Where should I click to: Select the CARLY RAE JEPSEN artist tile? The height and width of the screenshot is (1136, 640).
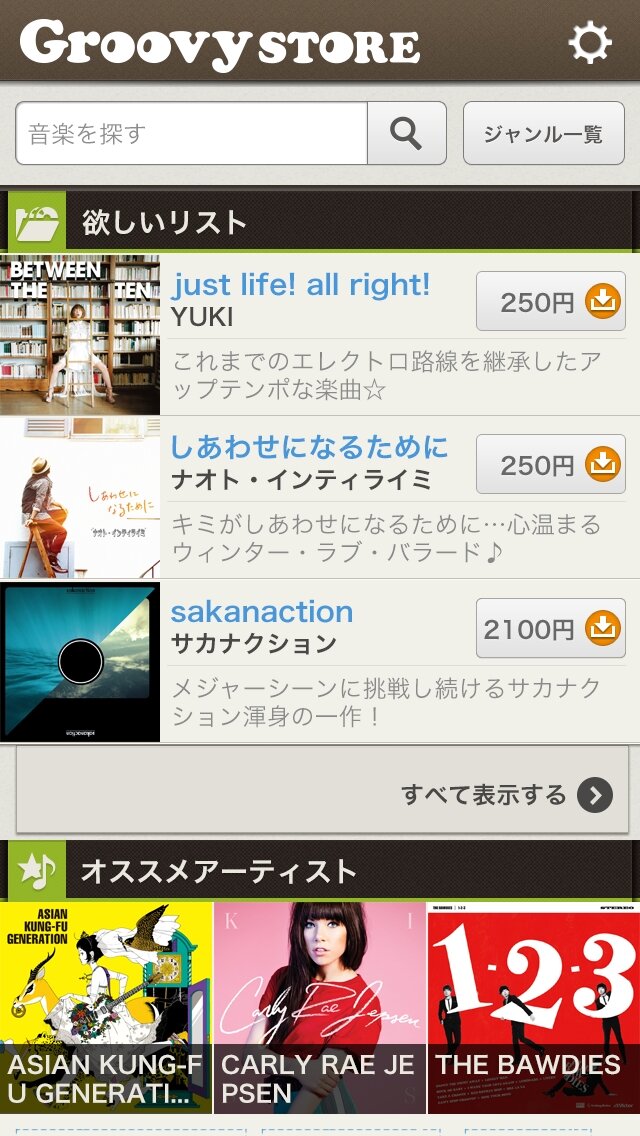click(320, 1007)
